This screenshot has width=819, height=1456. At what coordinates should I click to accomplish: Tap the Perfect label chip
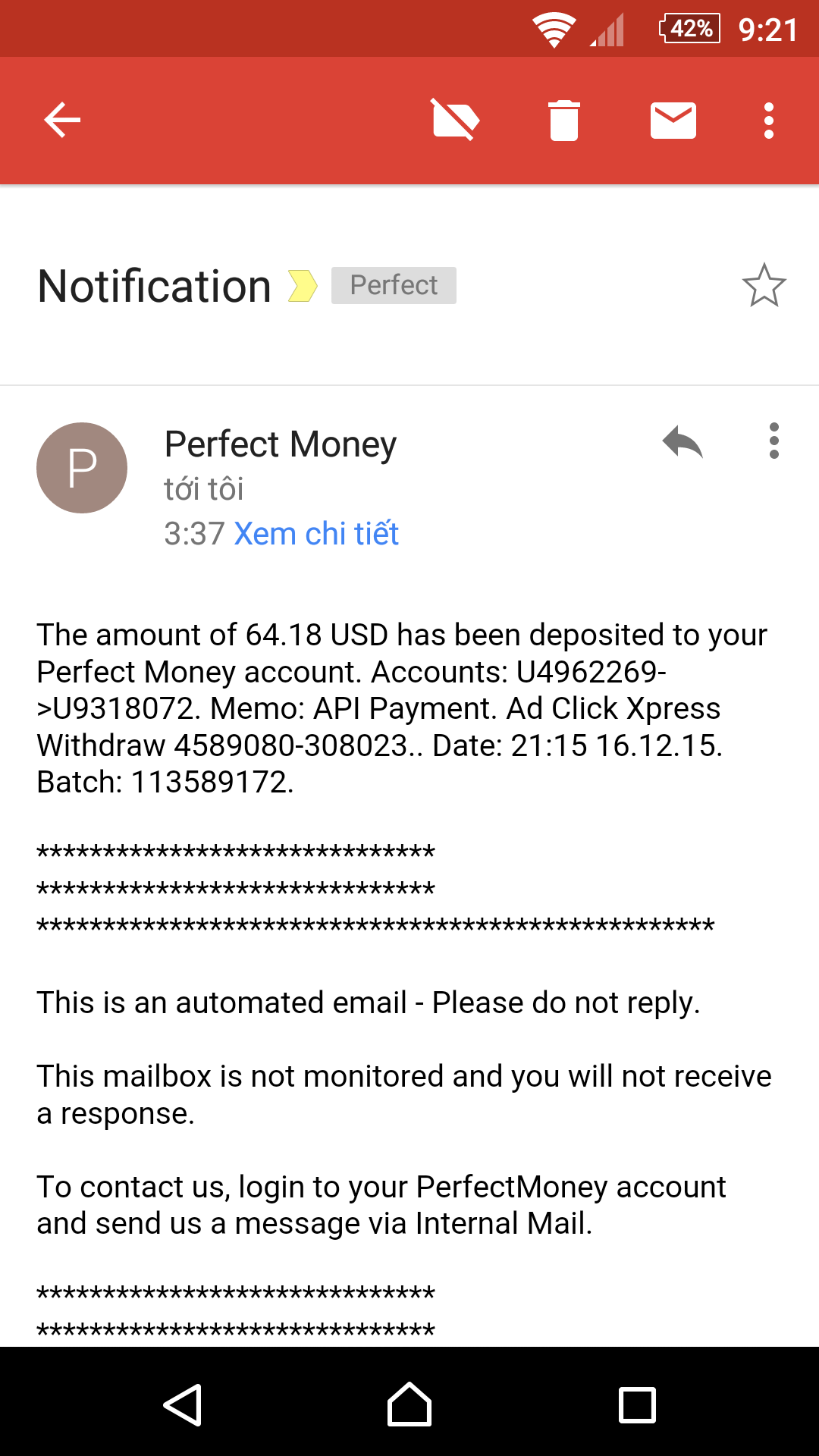[x=394, y=286]
